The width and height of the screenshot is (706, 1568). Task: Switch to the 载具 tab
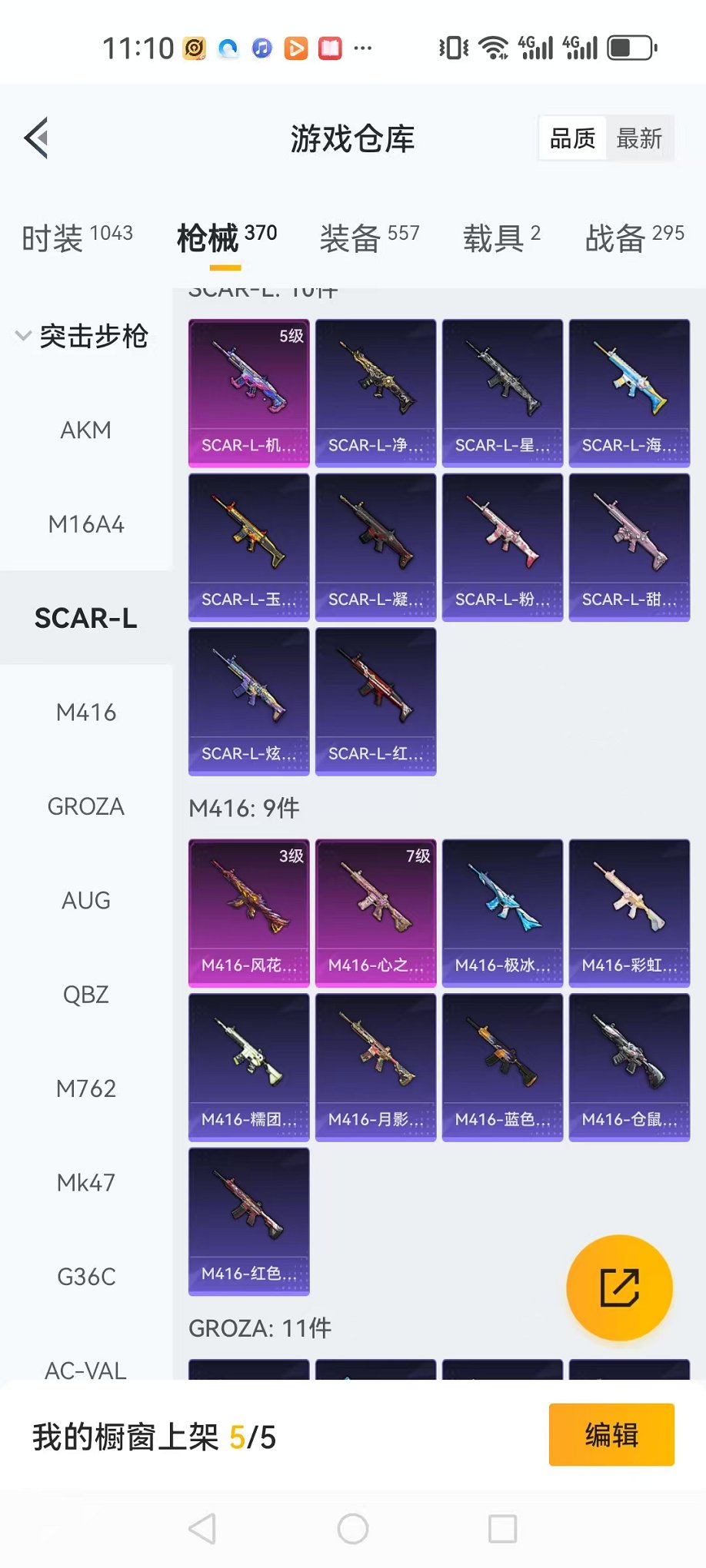point(501,238)
